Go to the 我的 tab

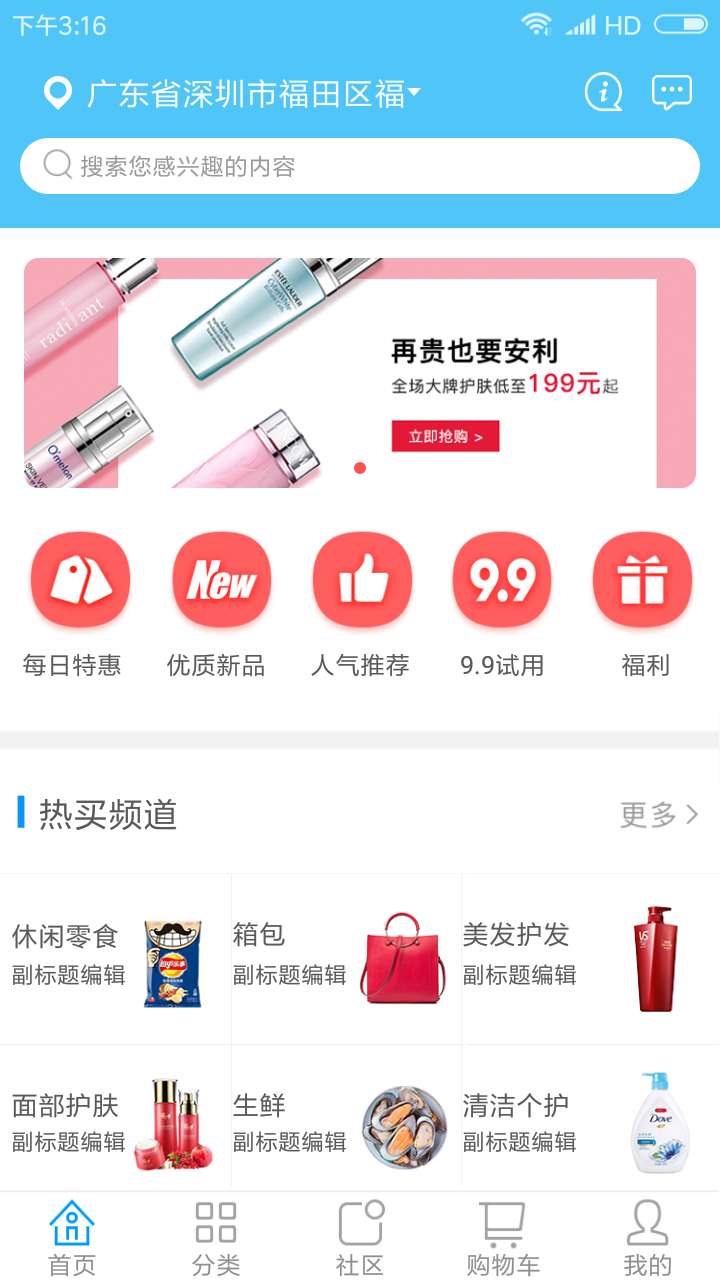point(647,1238)
